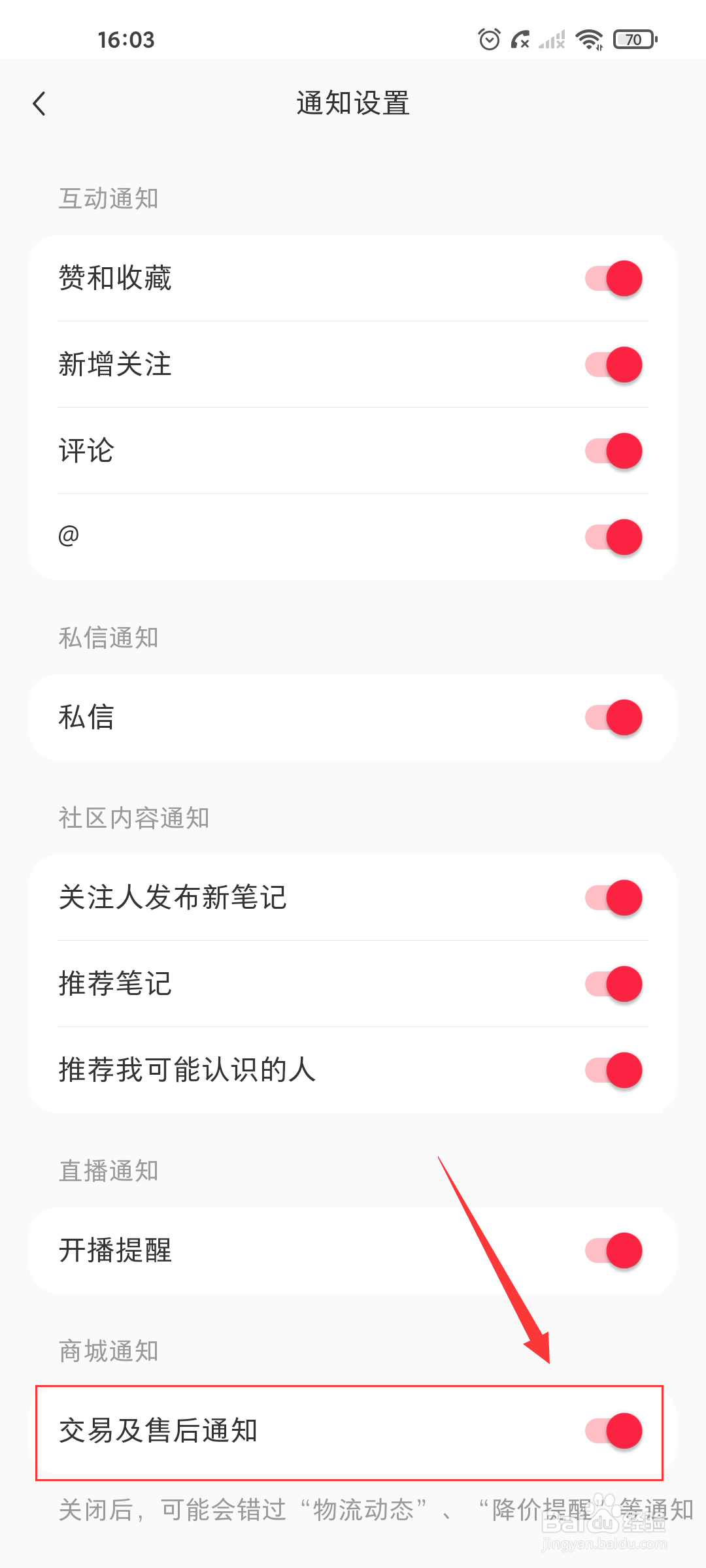Go back from 通知设置 page

pos(40,103)
